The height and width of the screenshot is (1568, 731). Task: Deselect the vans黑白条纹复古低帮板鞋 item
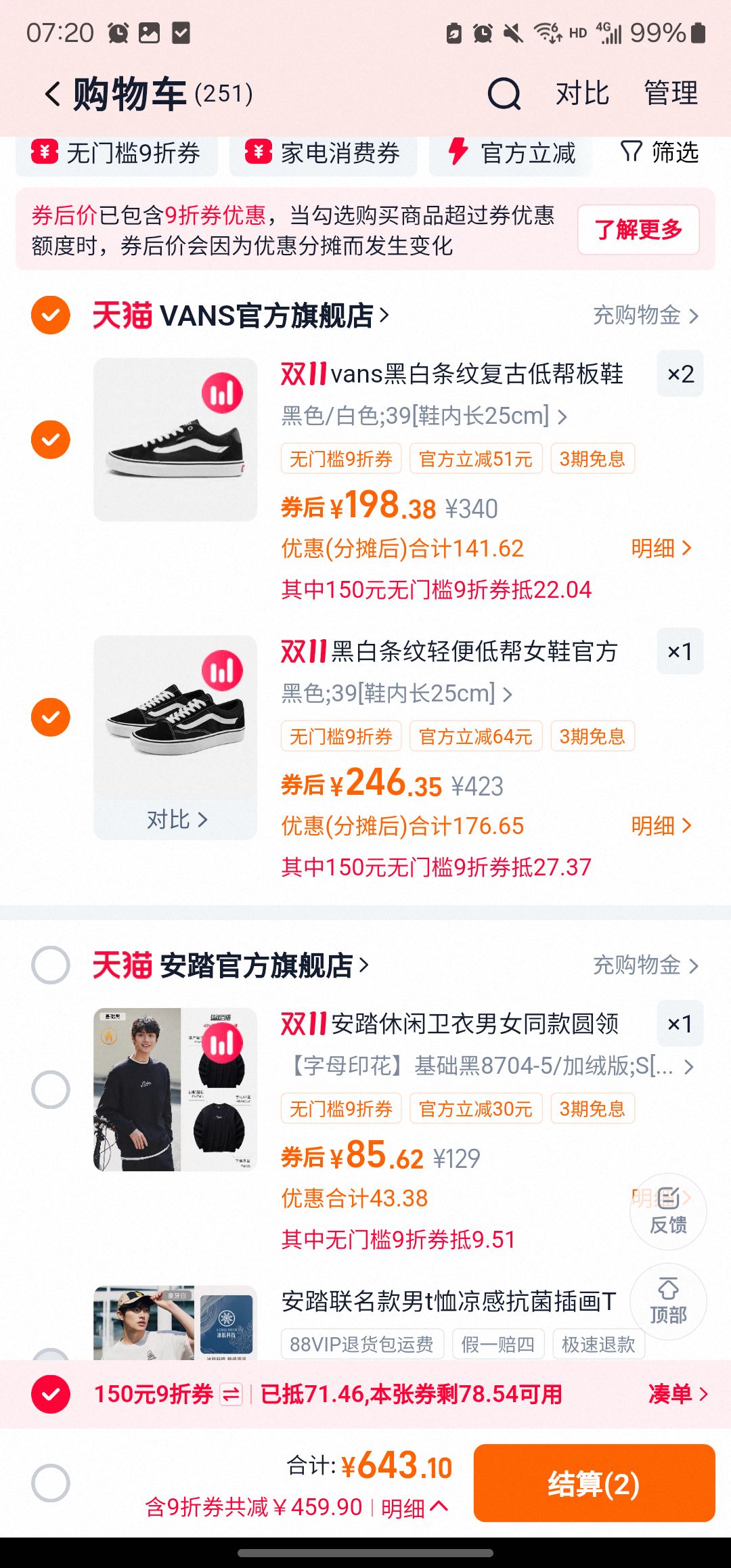[51, 439]
